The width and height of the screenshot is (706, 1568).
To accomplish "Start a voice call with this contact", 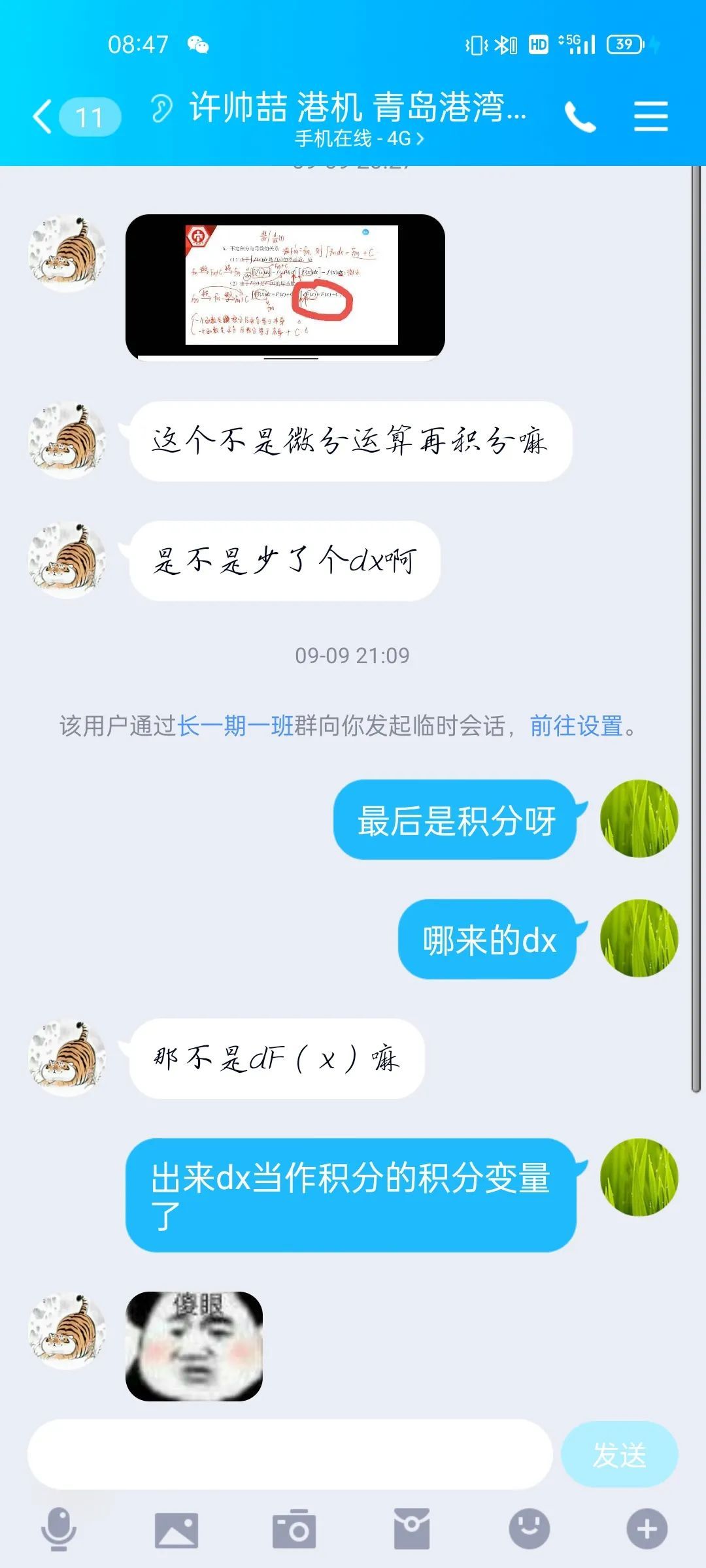I will (x=580, y=118).
